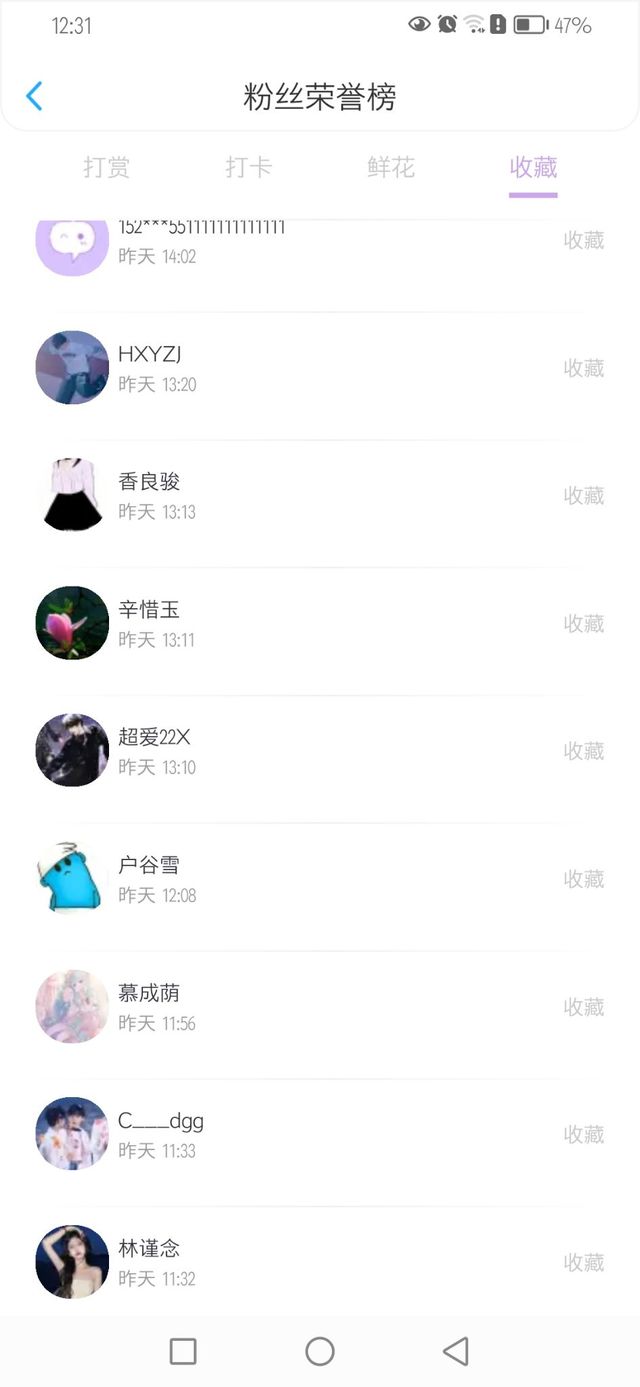This screenshot has height=1387, width=640.
Task: Open the row for 超爱22X
Action: 320,751
